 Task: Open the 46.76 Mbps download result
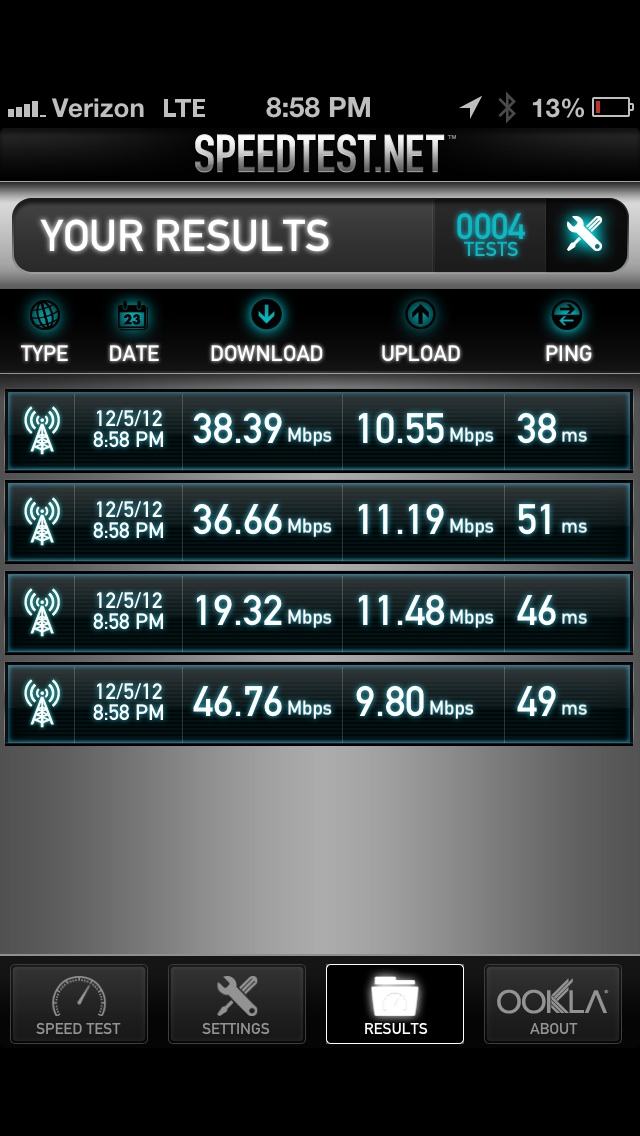coord(319,703)
